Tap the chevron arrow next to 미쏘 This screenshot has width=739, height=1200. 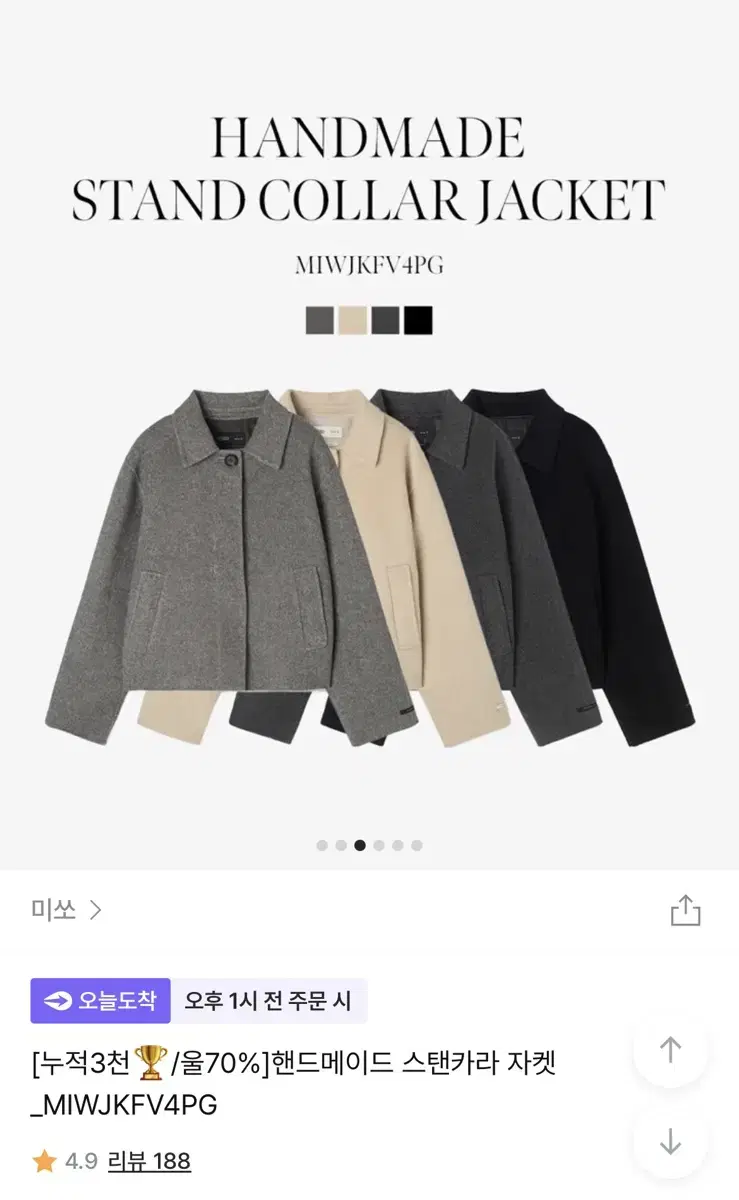96,910
